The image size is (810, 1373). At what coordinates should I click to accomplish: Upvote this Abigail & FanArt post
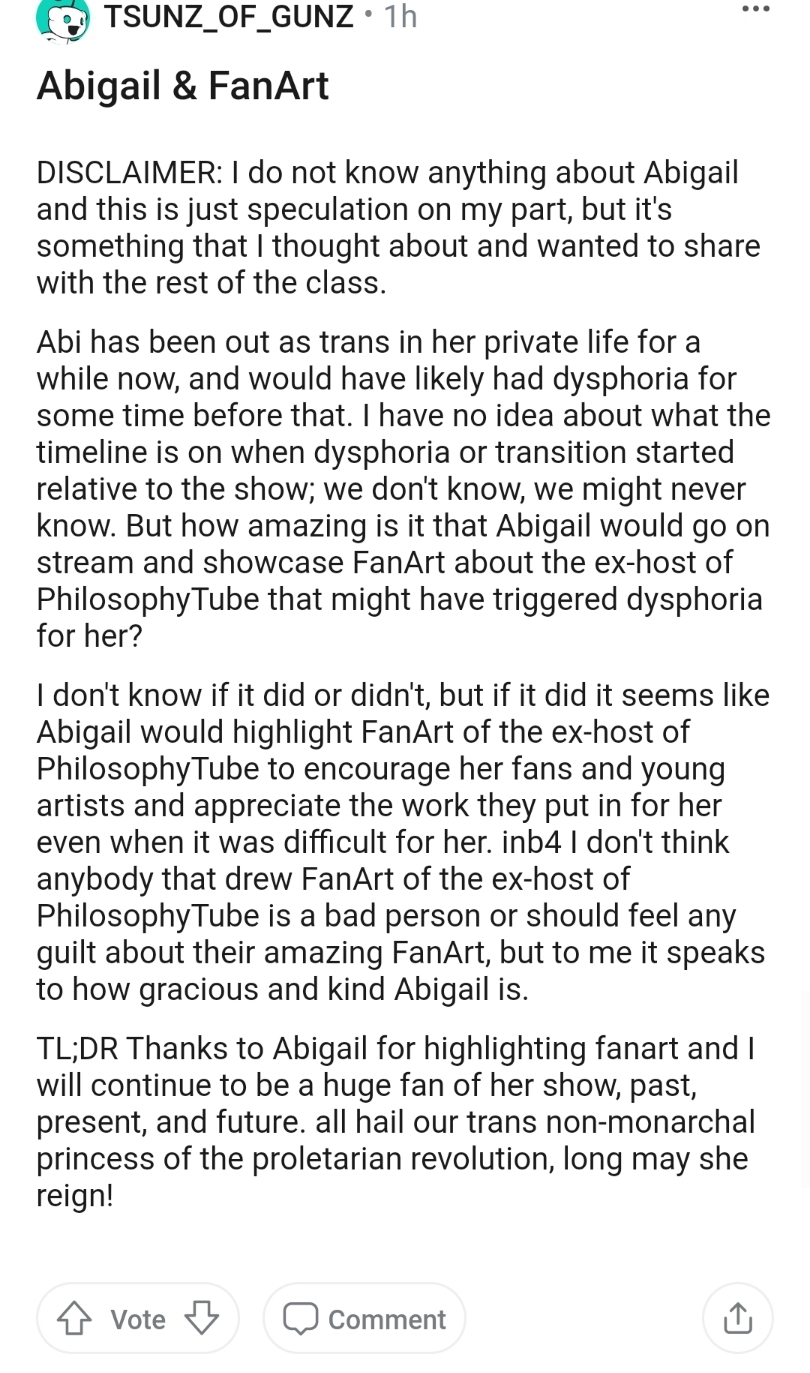(x=73, y=1319)
